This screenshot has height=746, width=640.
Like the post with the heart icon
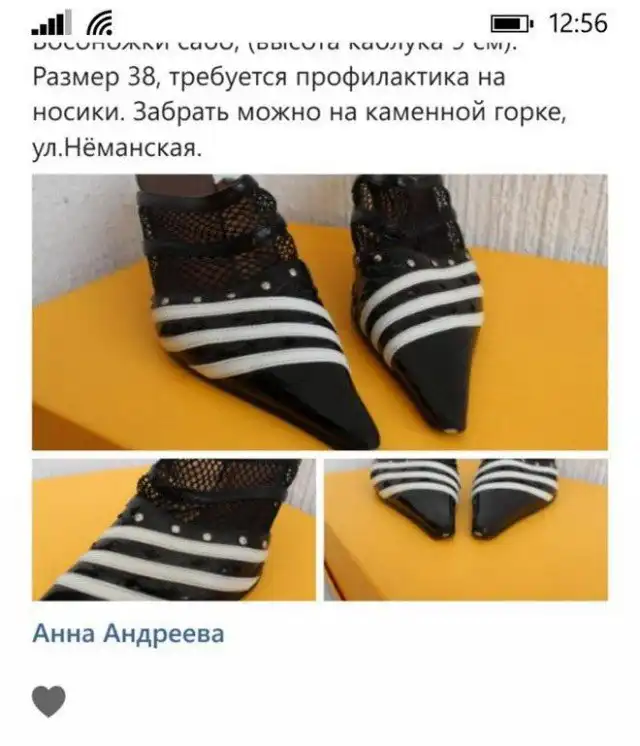tap(49, 701)
